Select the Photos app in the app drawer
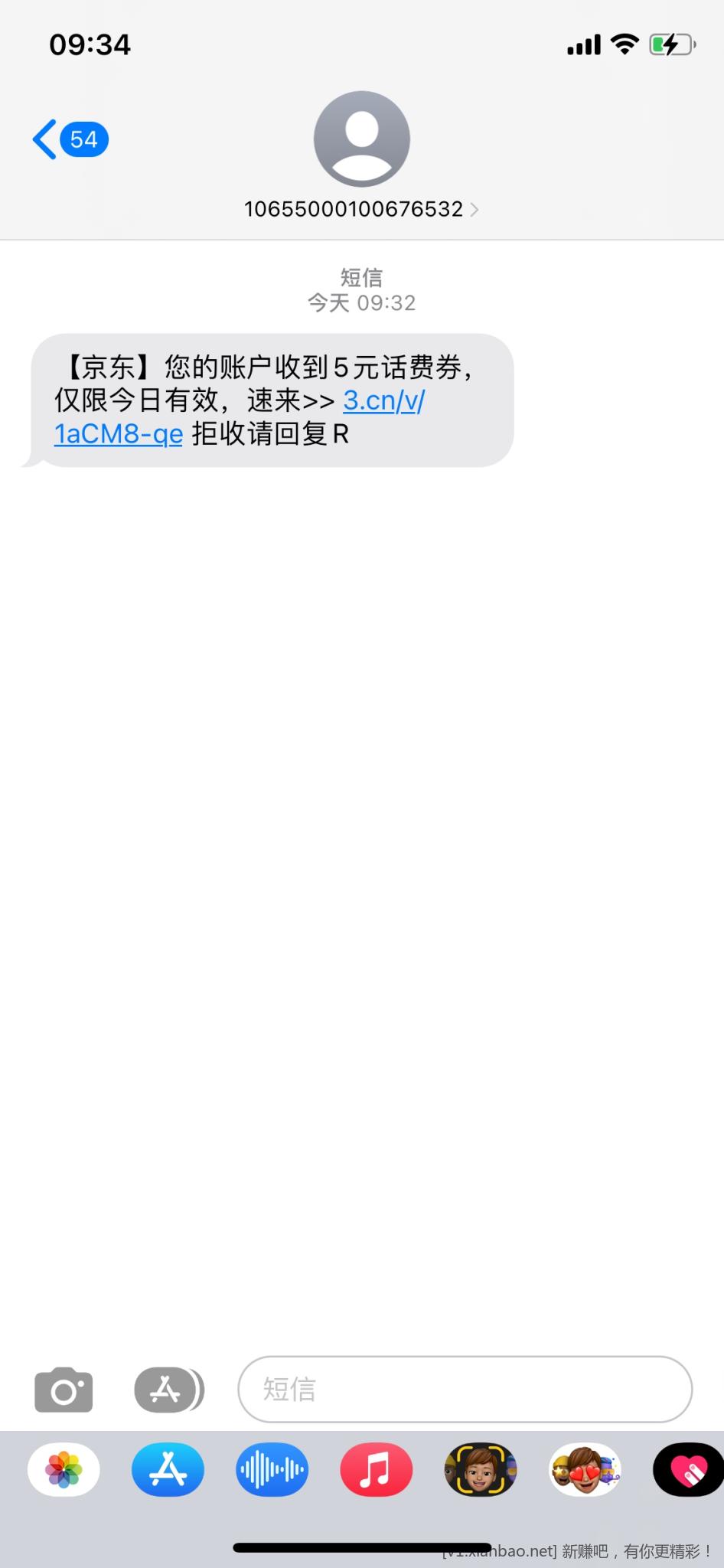724x1568 pixels. pos(64,1469)
